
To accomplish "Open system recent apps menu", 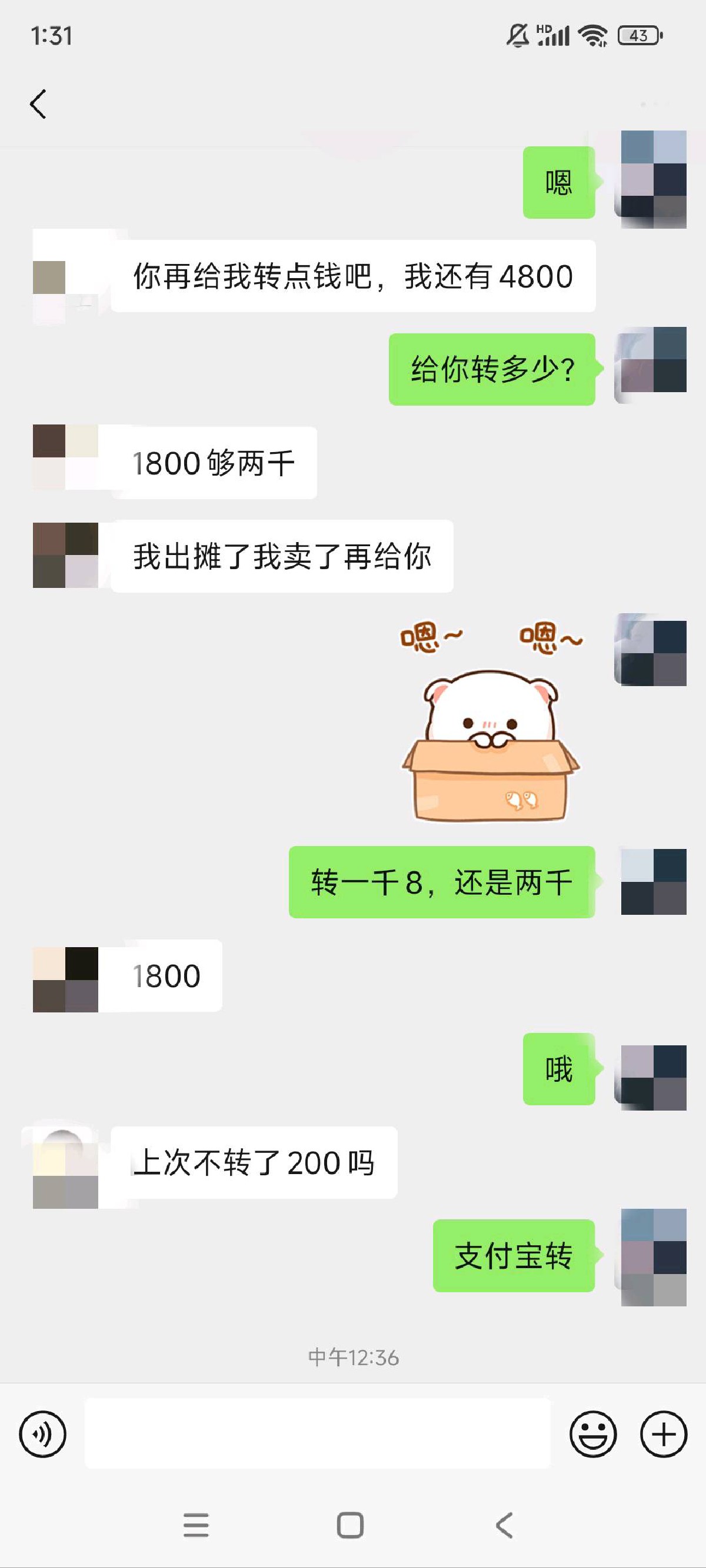I will (x=196, y=1524).
